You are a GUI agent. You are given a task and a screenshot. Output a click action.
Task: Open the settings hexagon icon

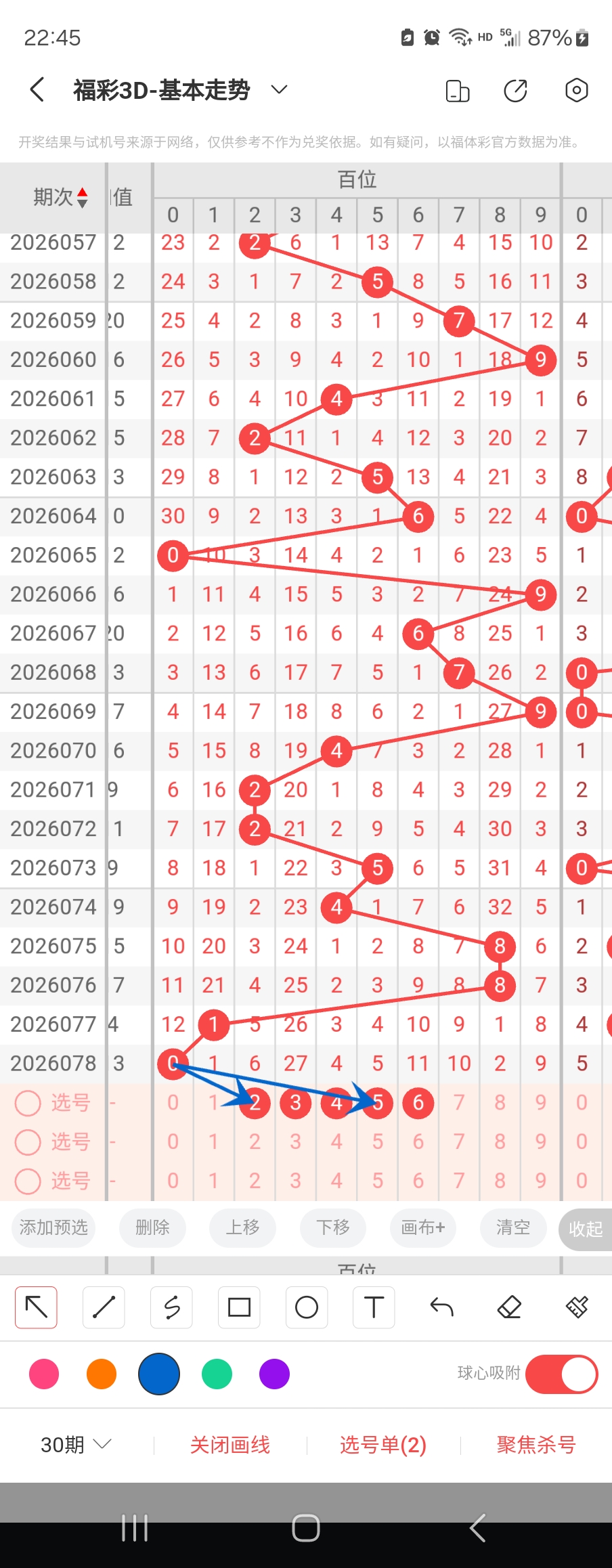pyautogui.click(x=576, y=90)
